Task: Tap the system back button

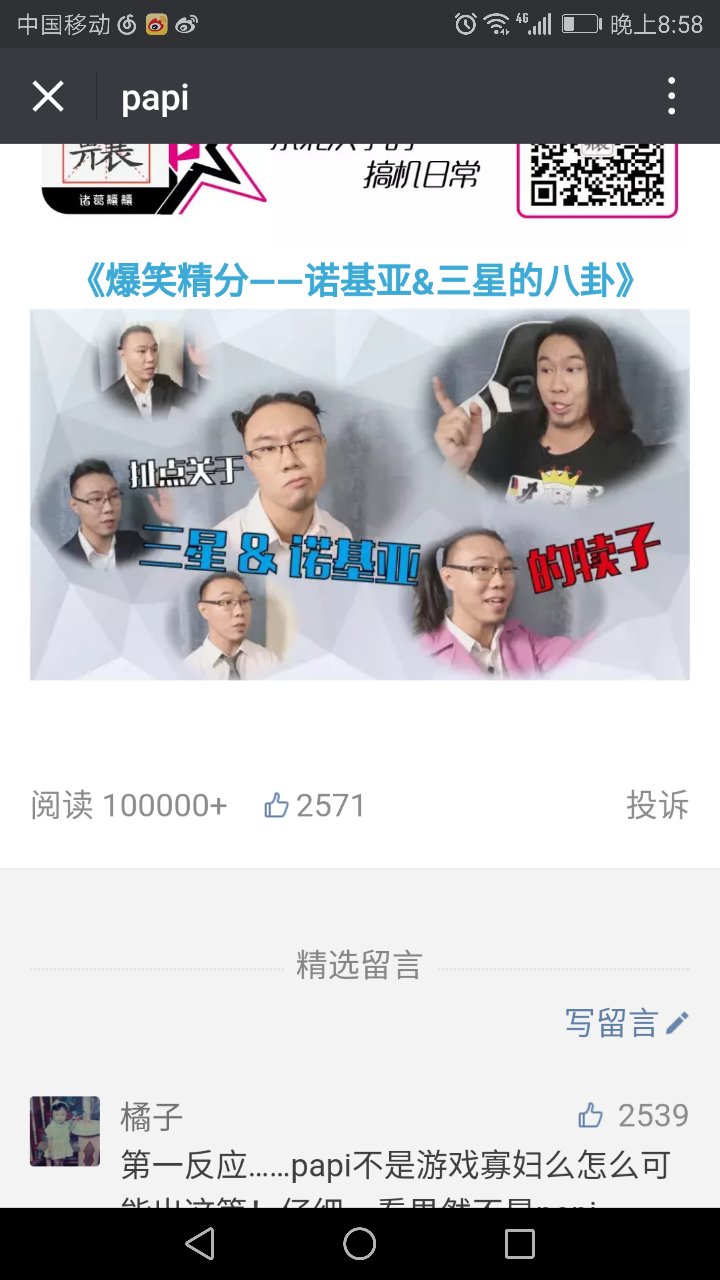Action: pos(200,1244)
